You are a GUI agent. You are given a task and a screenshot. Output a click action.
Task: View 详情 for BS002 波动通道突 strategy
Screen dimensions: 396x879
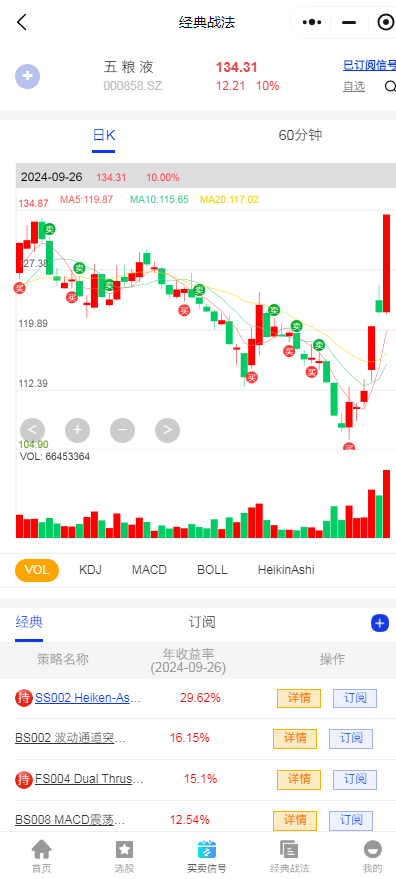pos(294,739)
